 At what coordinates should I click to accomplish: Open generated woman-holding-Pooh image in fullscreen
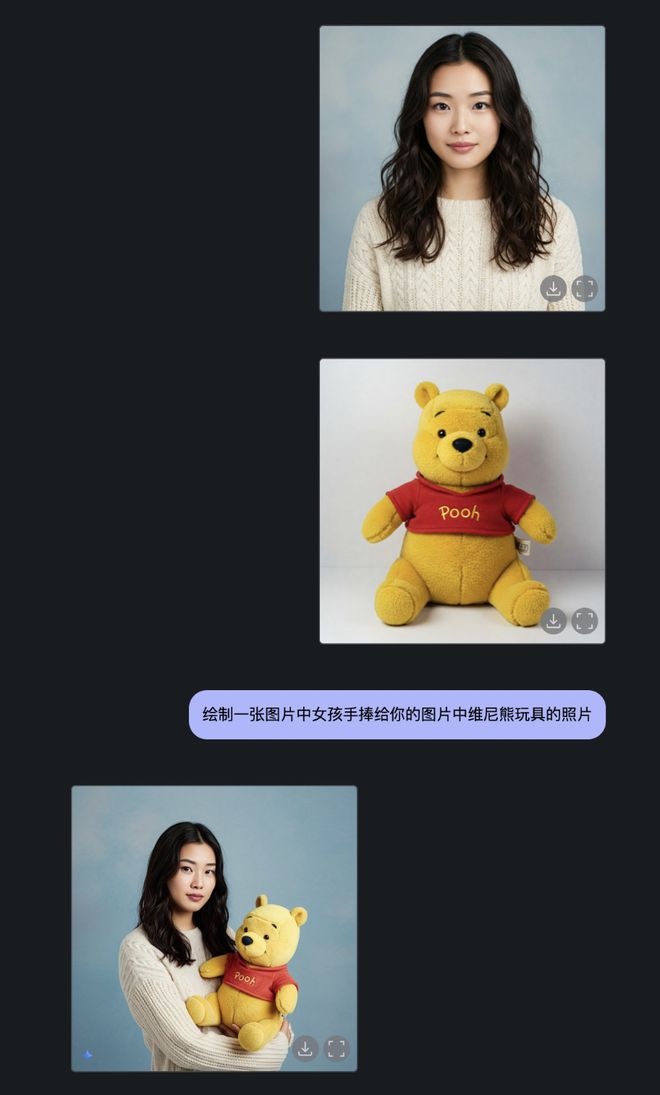tap(337, 1048)
